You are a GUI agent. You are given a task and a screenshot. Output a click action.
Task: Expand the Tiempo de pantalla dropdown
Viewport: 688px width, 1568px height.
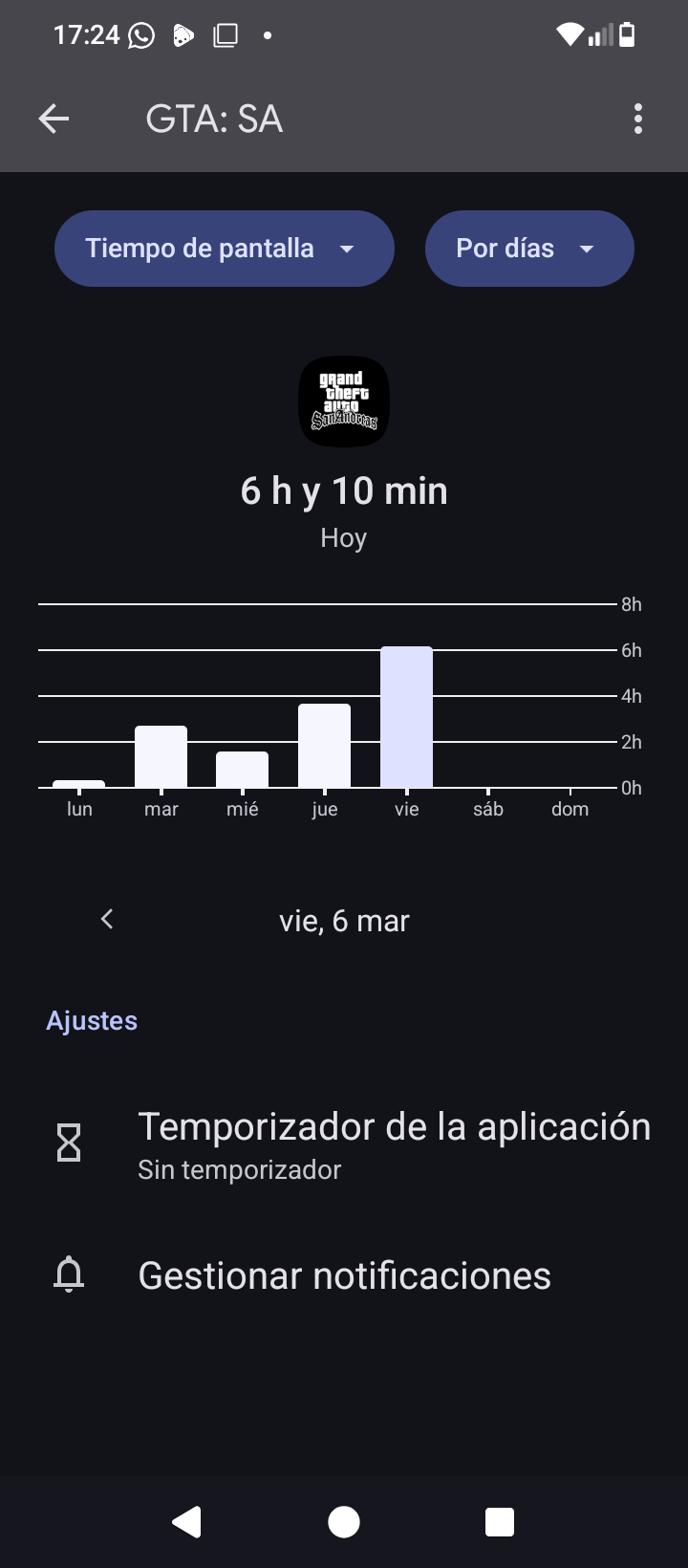point(224,249)
